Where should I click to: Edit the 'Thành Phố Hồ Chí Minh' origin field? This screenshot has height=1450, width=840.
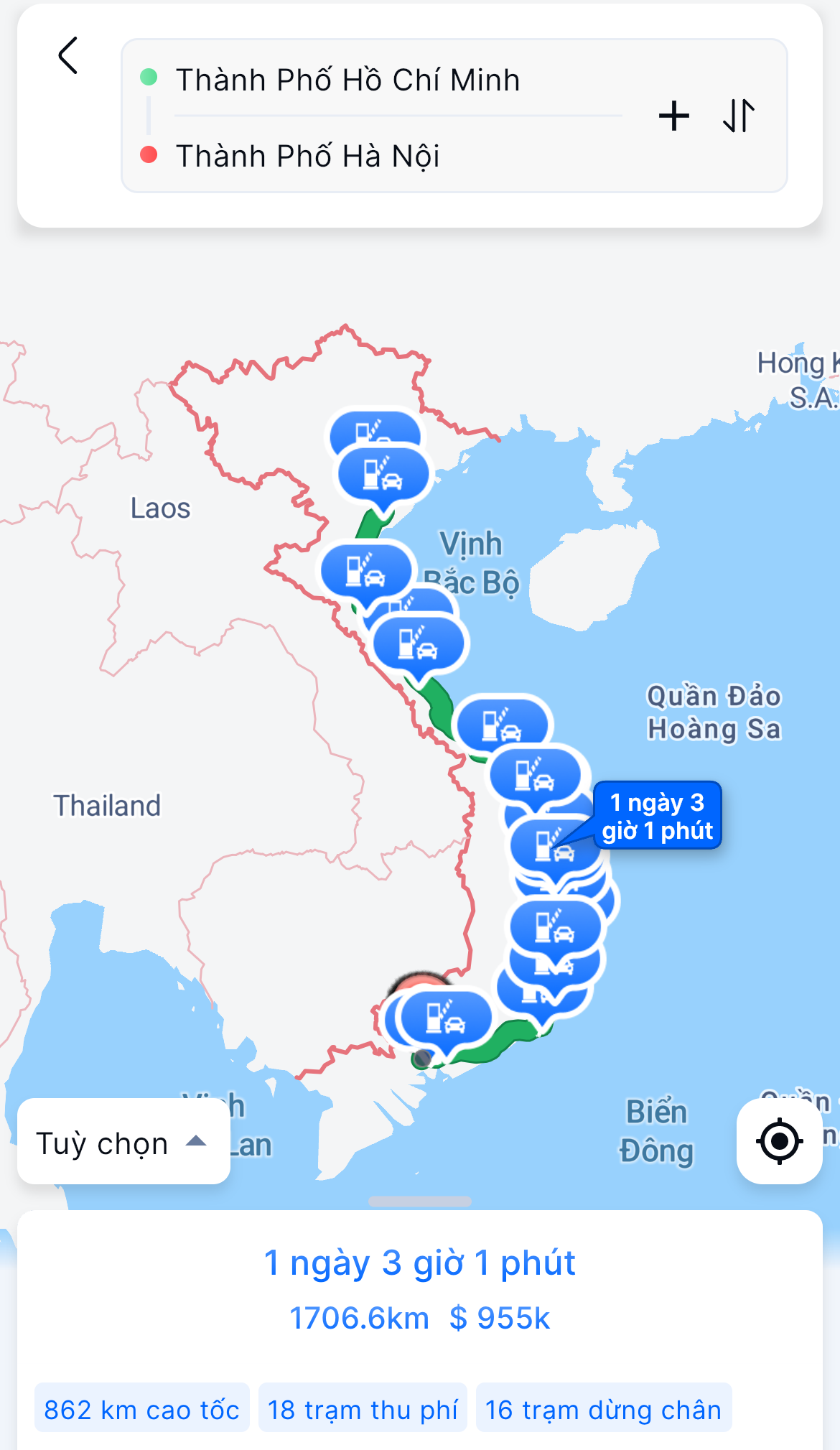pos(349,80)
